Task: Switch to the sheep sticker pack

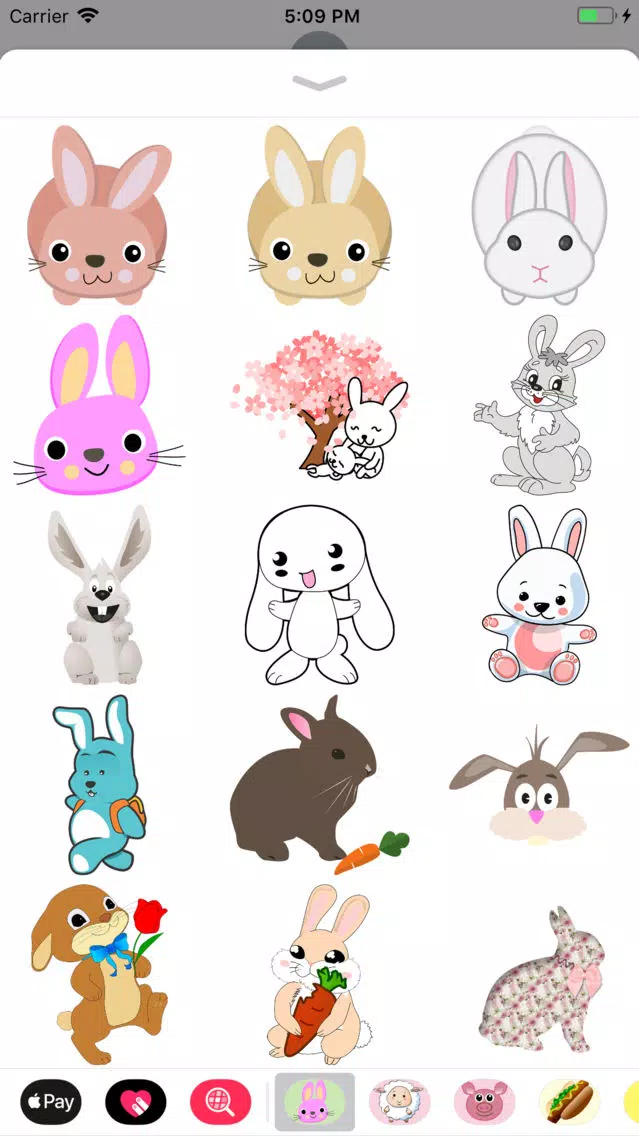Action: 399,1102
